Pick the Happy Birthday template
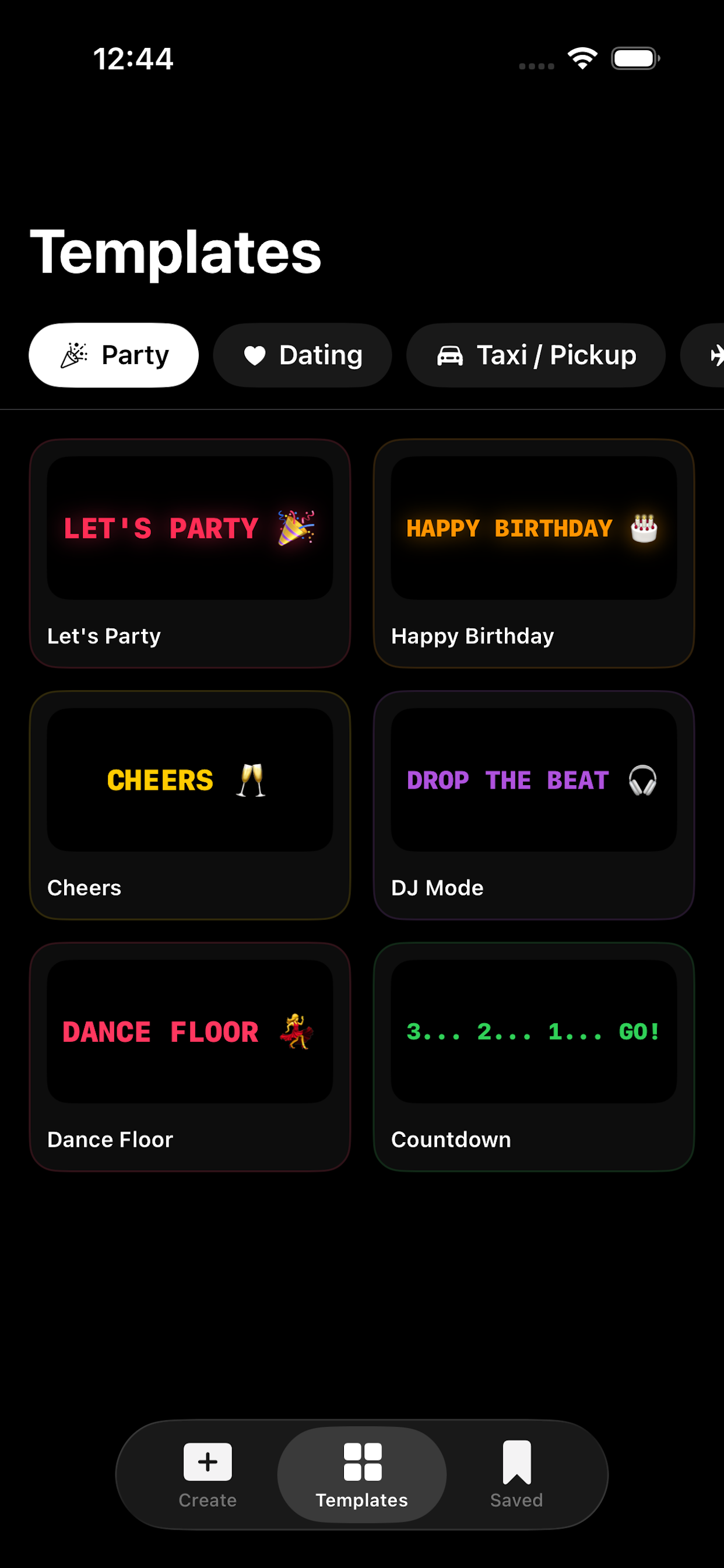This screenshot has height=1568, width=724. point(533,552)
